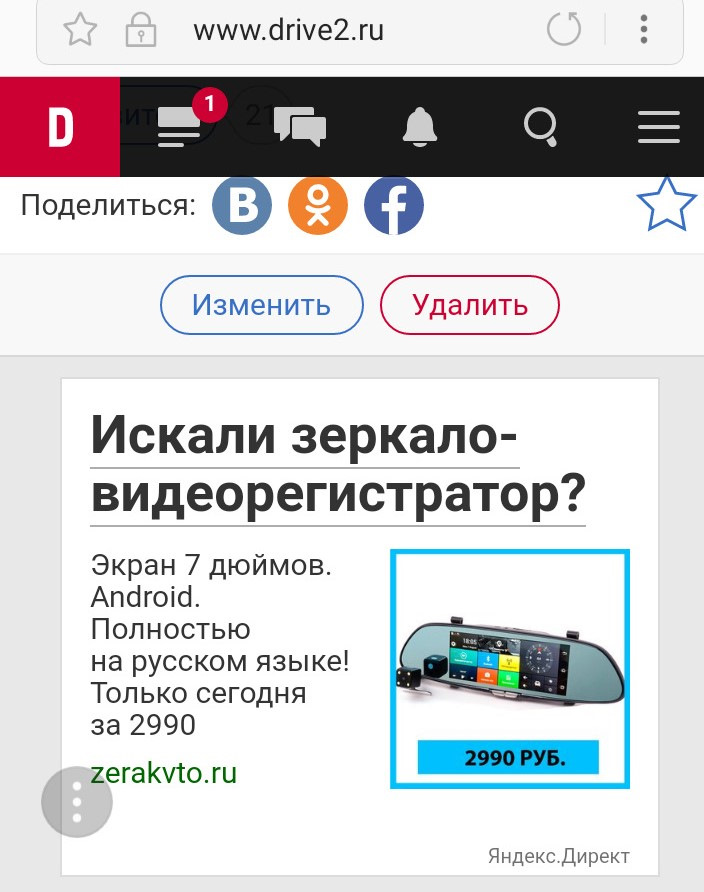704x892 pixels.
Task: Open the messages chat icon
Action: (x=300, y=128)
